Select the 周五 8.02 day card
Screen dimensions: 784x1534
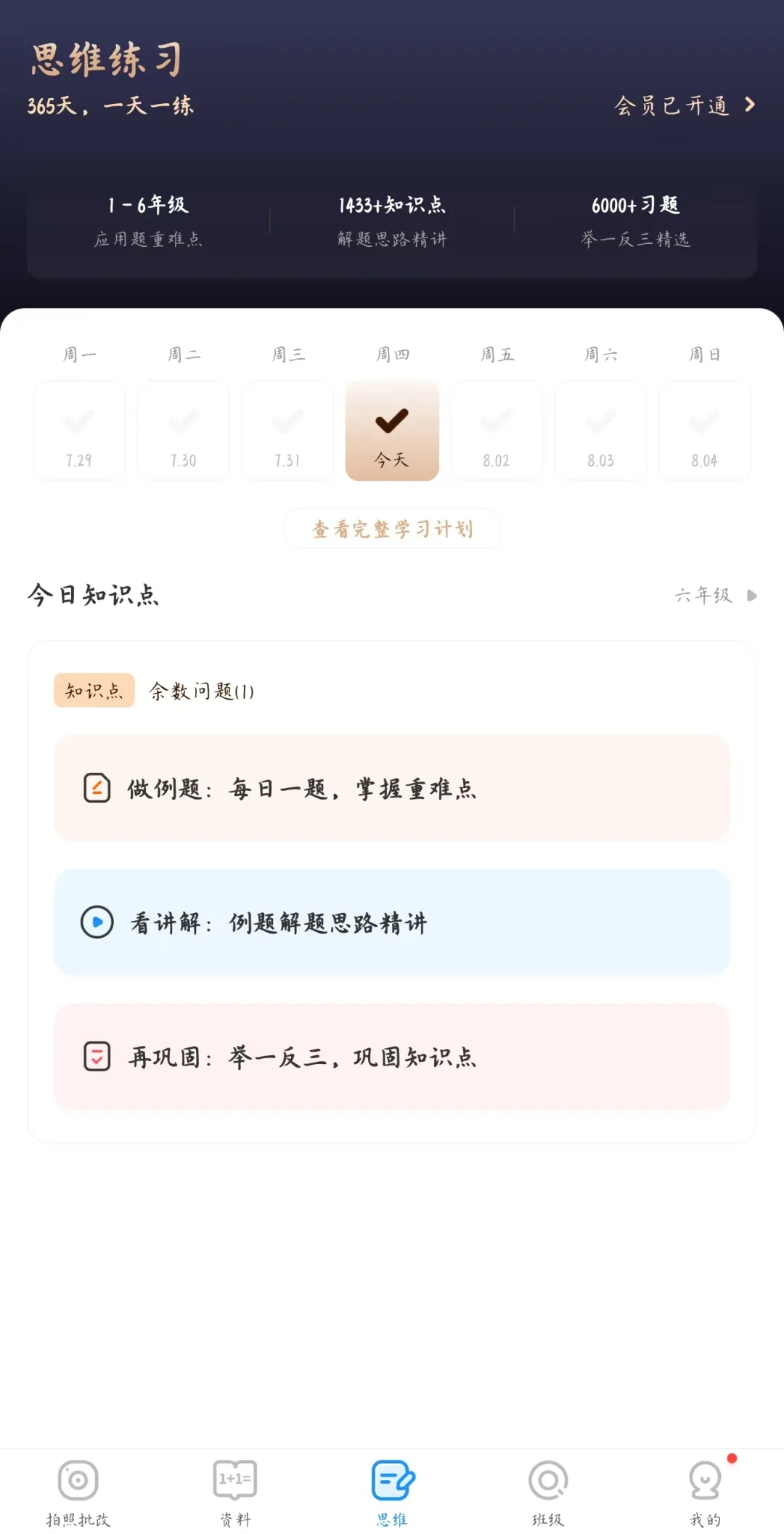click(497, 430)
